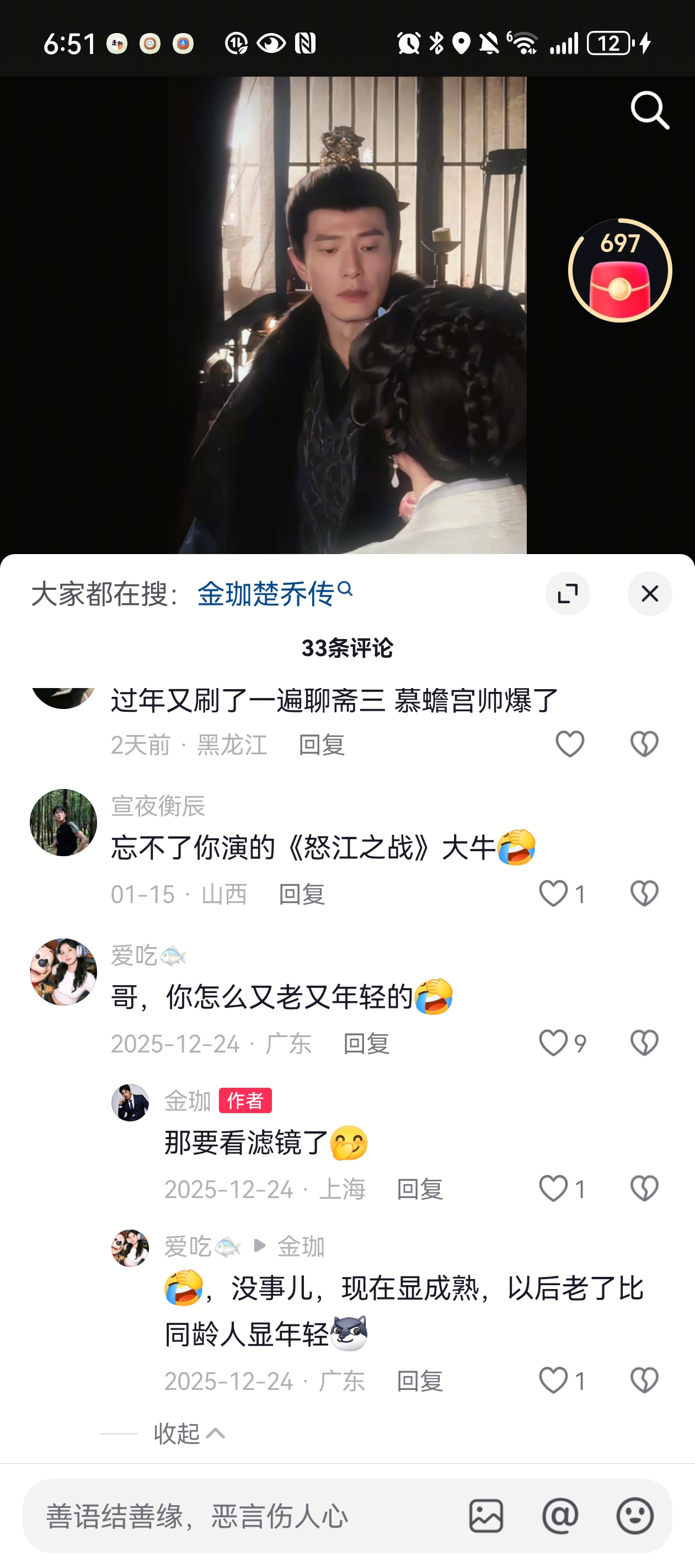The width and height of the screenshot is (695, 1568).
Task: Open the search magnifier icon
Action: point(649,111)
